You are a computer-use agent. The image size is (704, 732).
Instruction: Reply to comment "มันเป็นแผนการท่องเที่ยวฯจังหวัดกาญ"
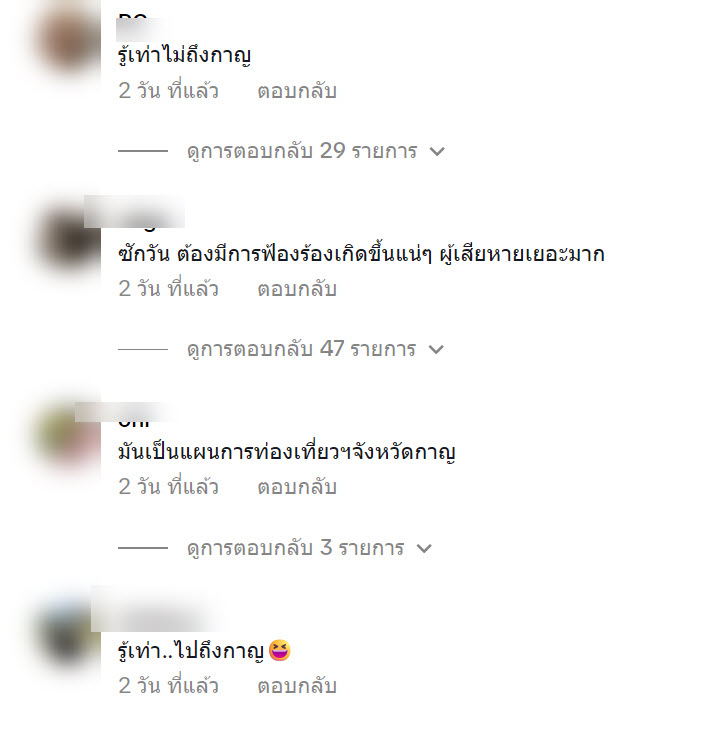click(297, 487)
